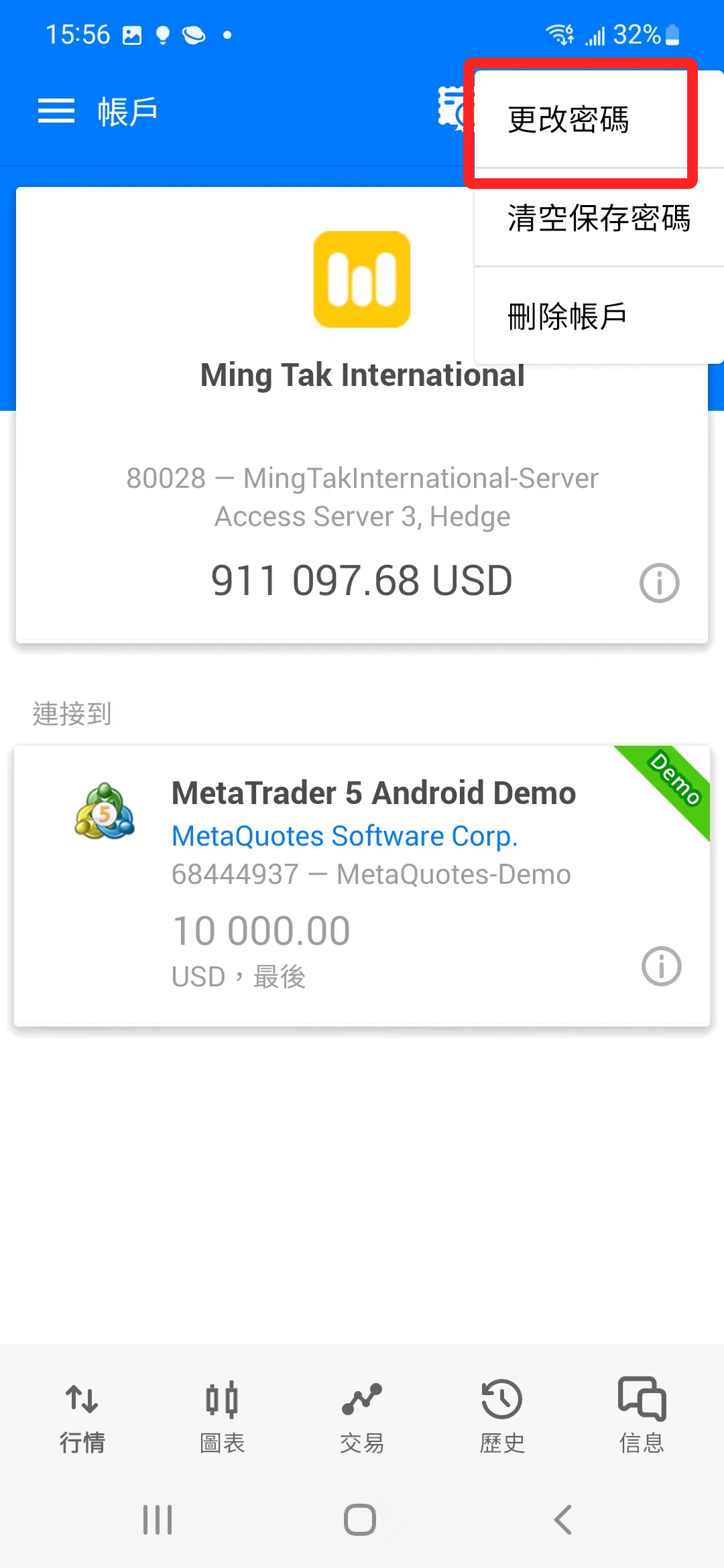Select 更改密碼 from the menu

click(x=568, y=120)
